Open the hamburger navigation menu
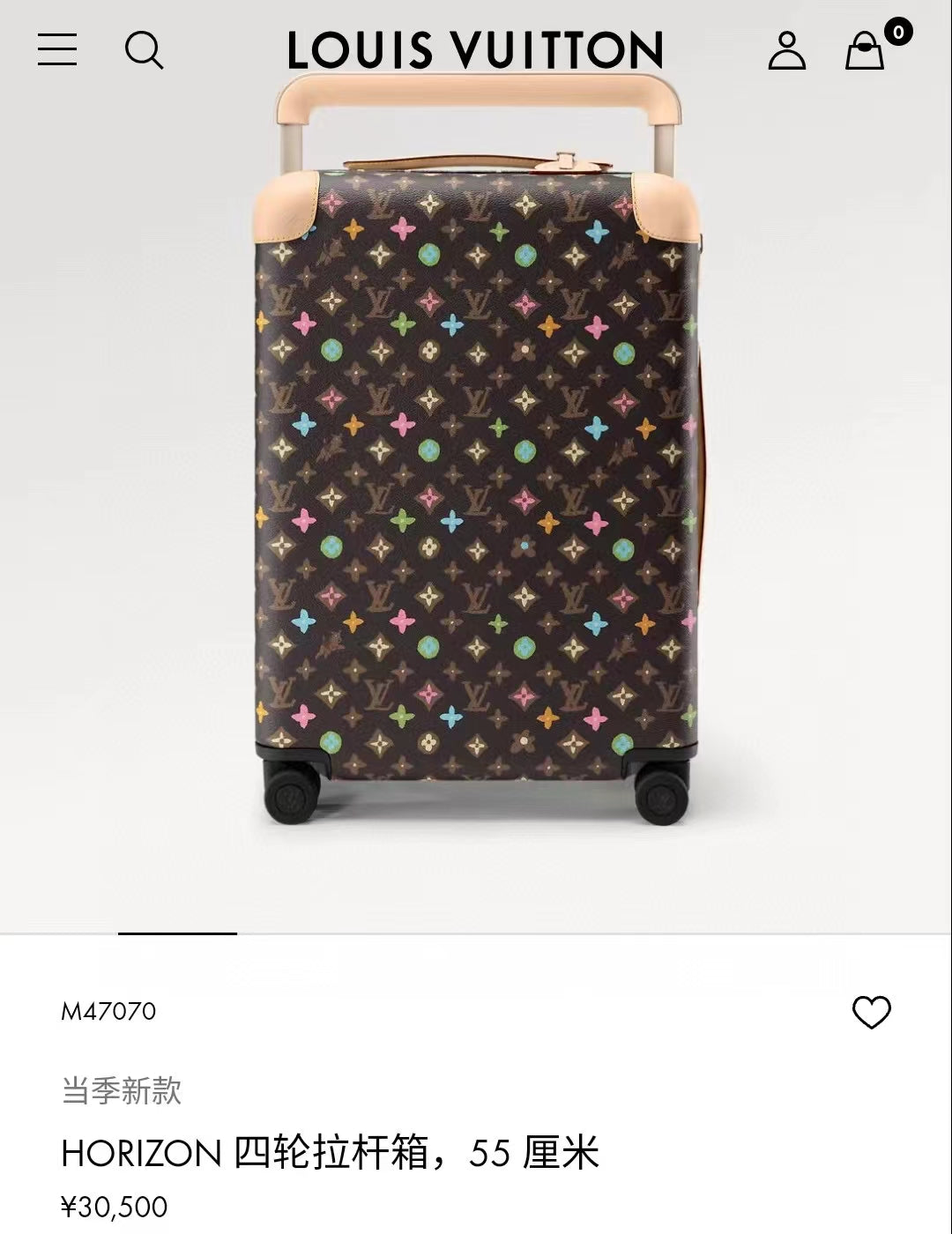 56,50
